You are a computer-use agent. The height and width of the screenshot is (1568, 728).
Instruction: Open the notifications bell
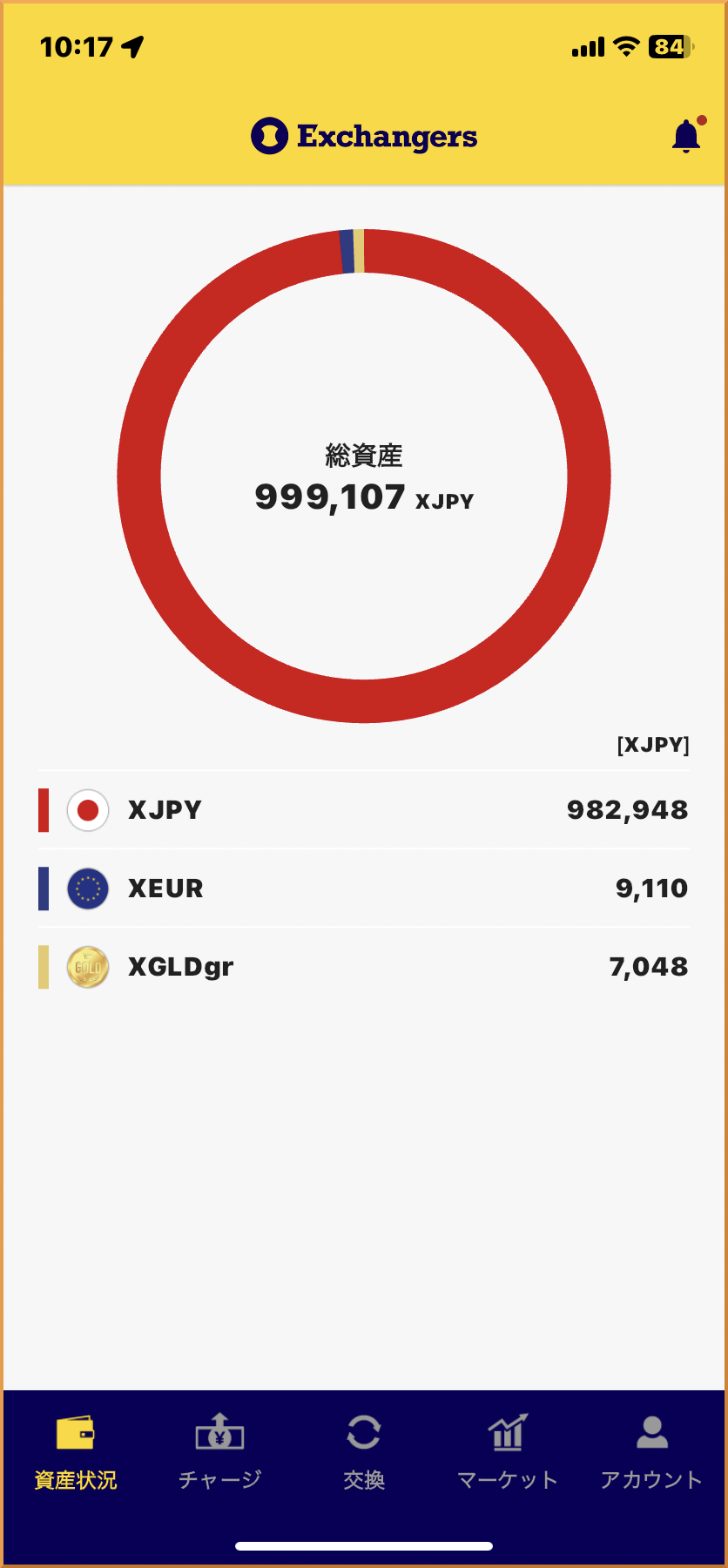[x=687, y=135]
